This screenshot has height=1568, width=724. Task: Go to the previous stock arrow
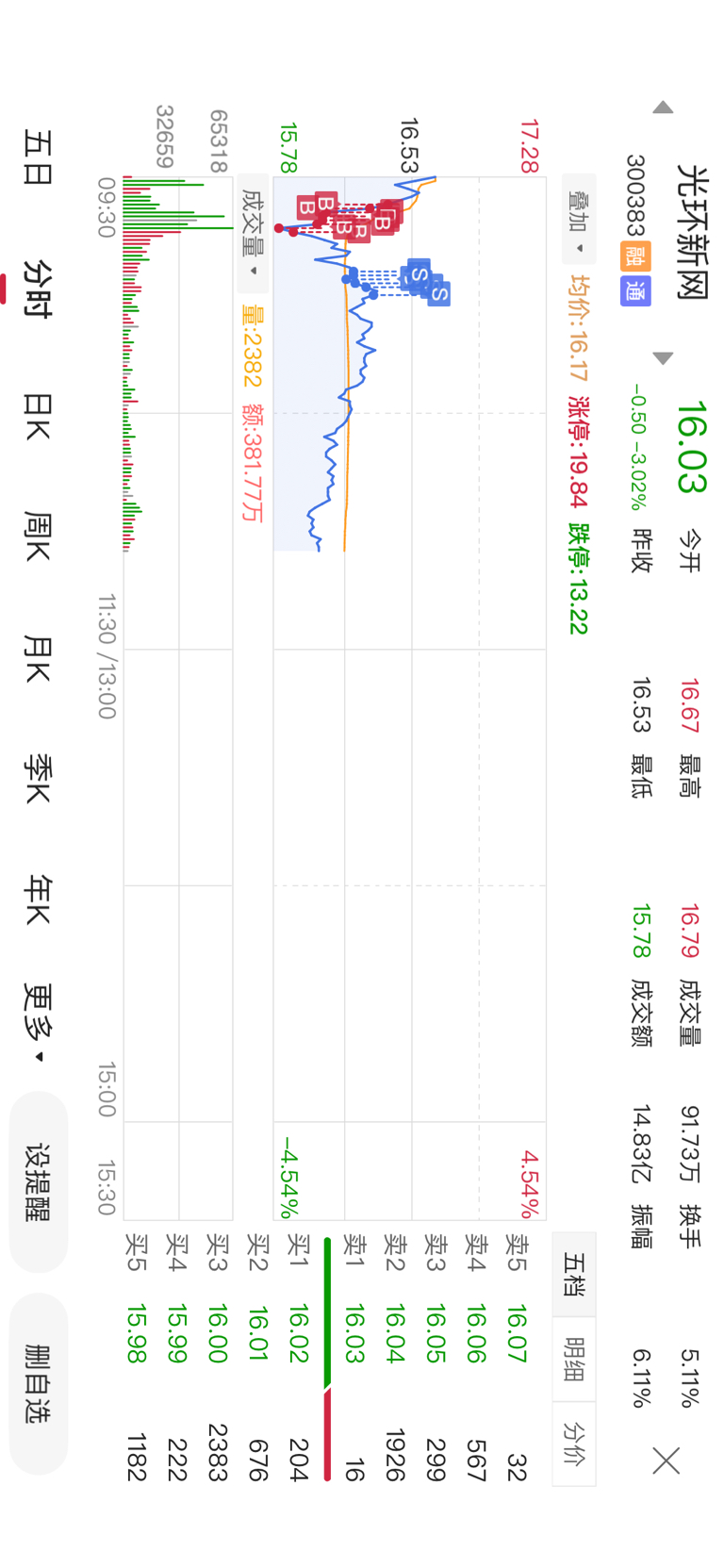pyautogui.click(x=663, y=107)
